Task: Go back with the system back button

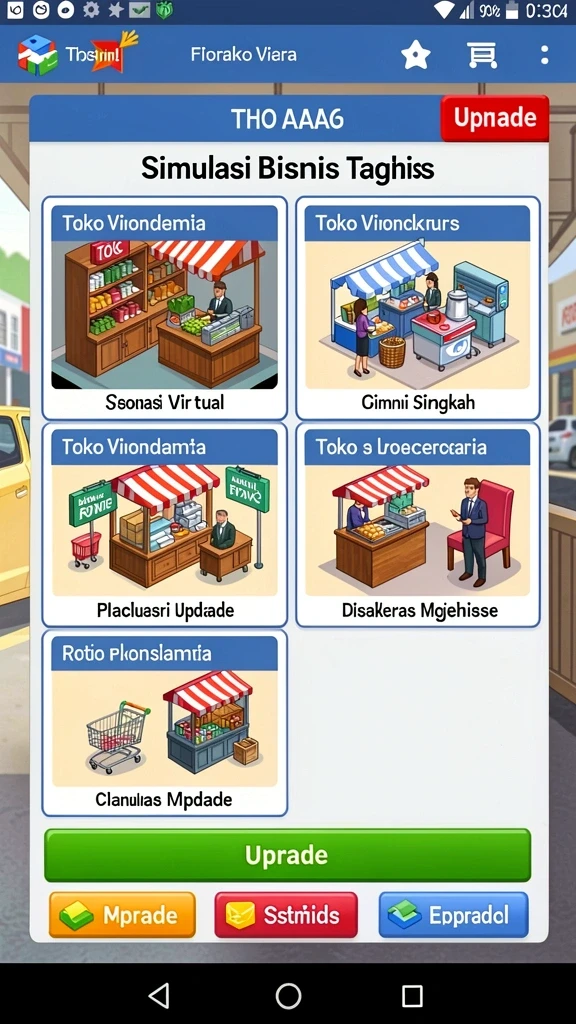Action: [x=159, y=996]
